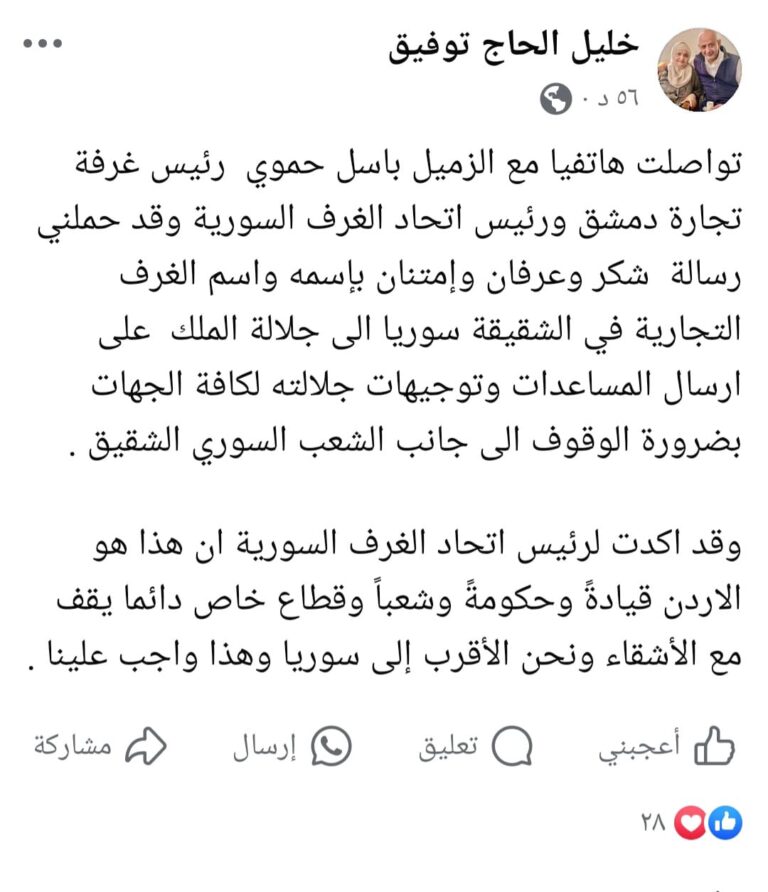Like the post with أعجبني
The image size is (768, 892).
click(x=667, y=746)
